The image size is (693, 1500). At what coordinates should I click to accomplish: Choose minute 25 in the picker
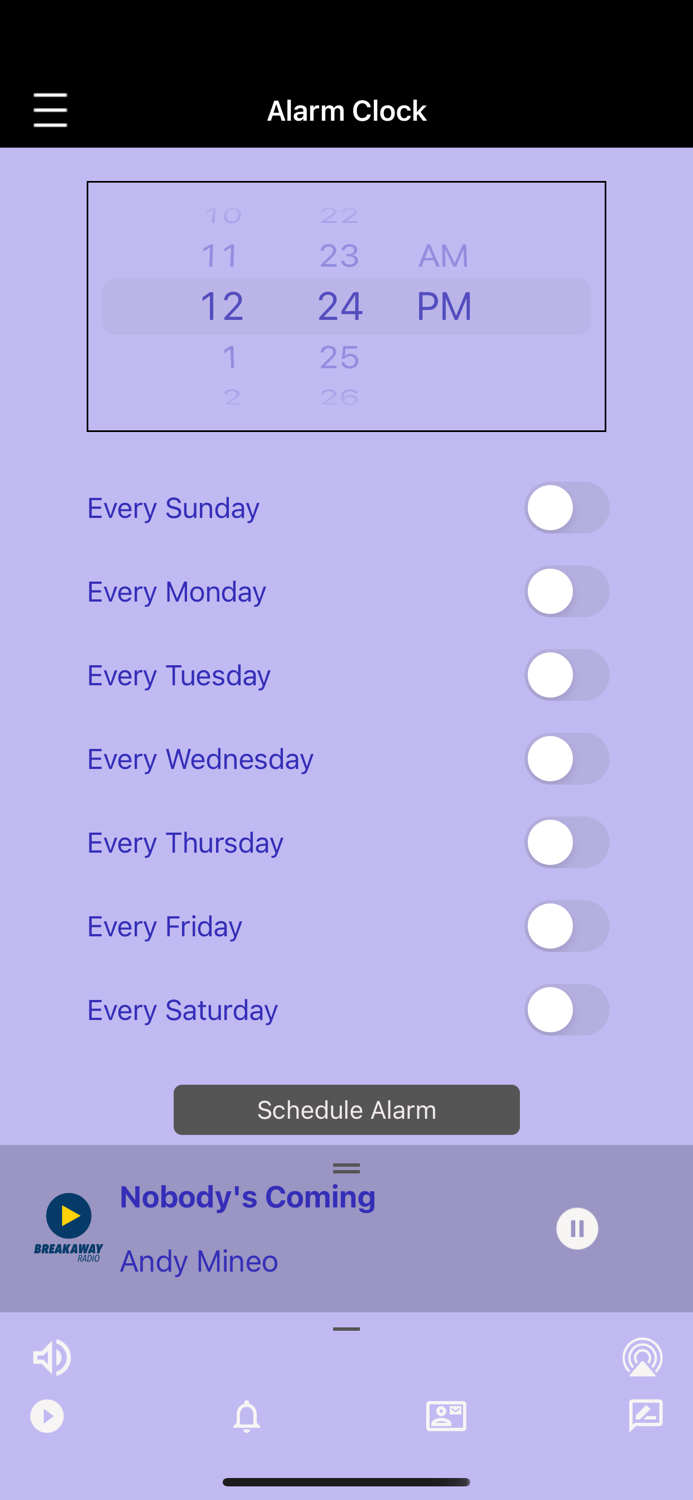(x=339, y=357)
